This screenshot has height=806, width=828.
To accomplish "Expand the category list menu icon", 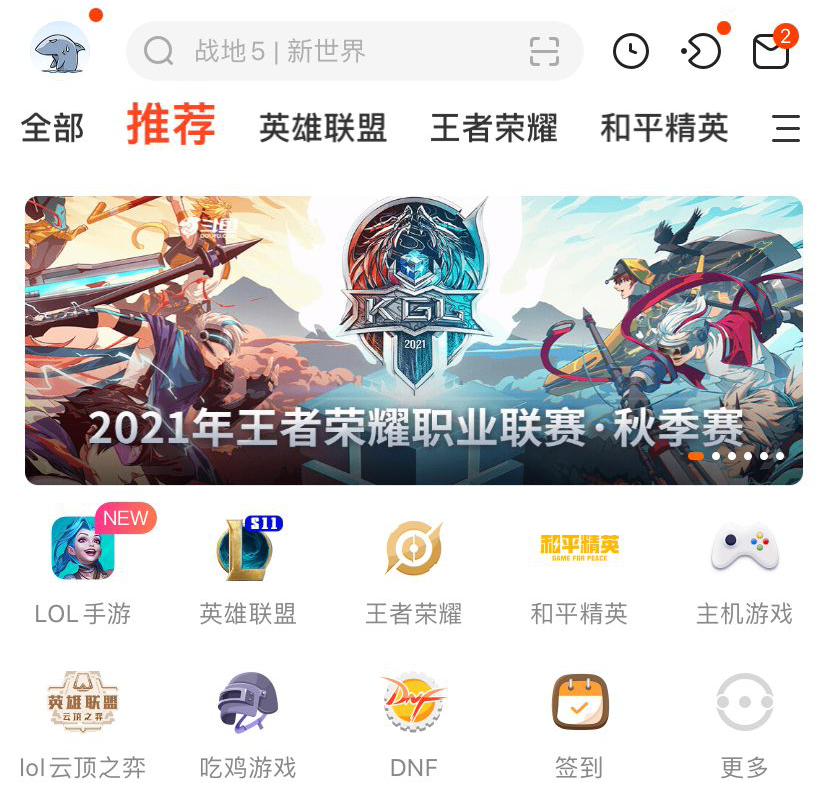I will pos(787,129).
